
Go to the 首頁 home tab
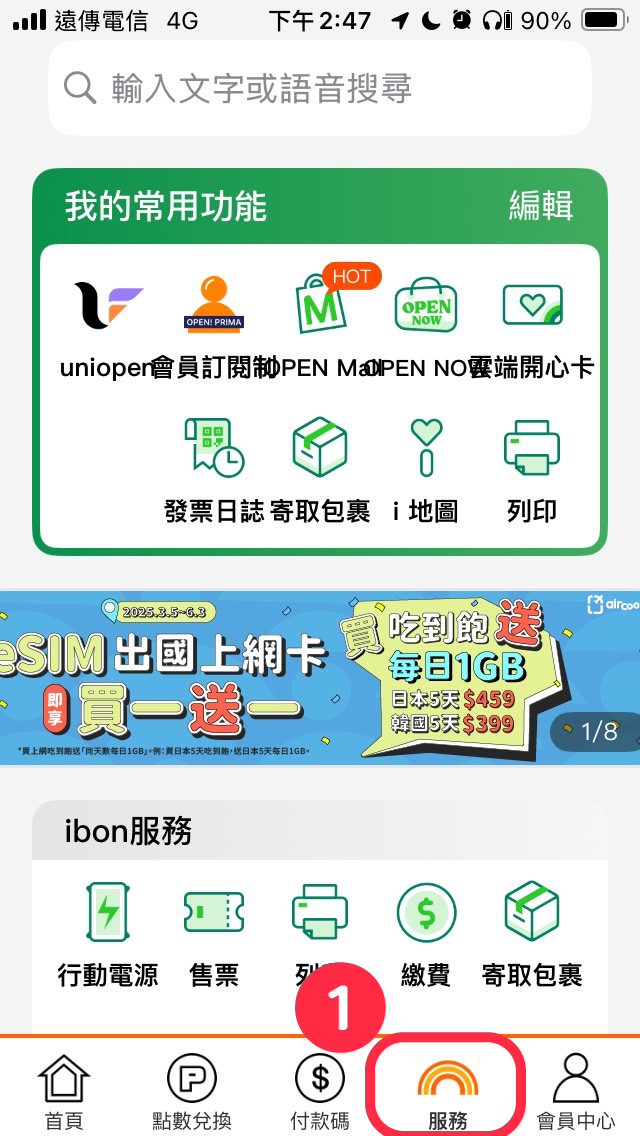click(x=64, y=1092)
